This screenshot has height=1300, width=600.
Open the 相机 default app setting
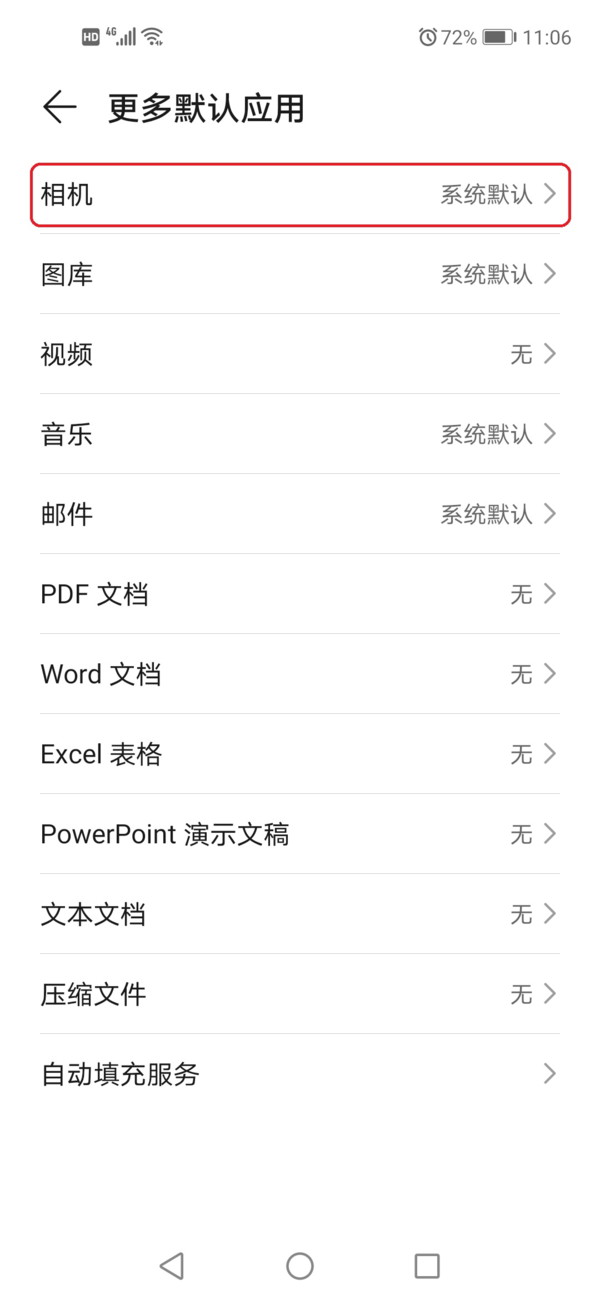(300, 194)
